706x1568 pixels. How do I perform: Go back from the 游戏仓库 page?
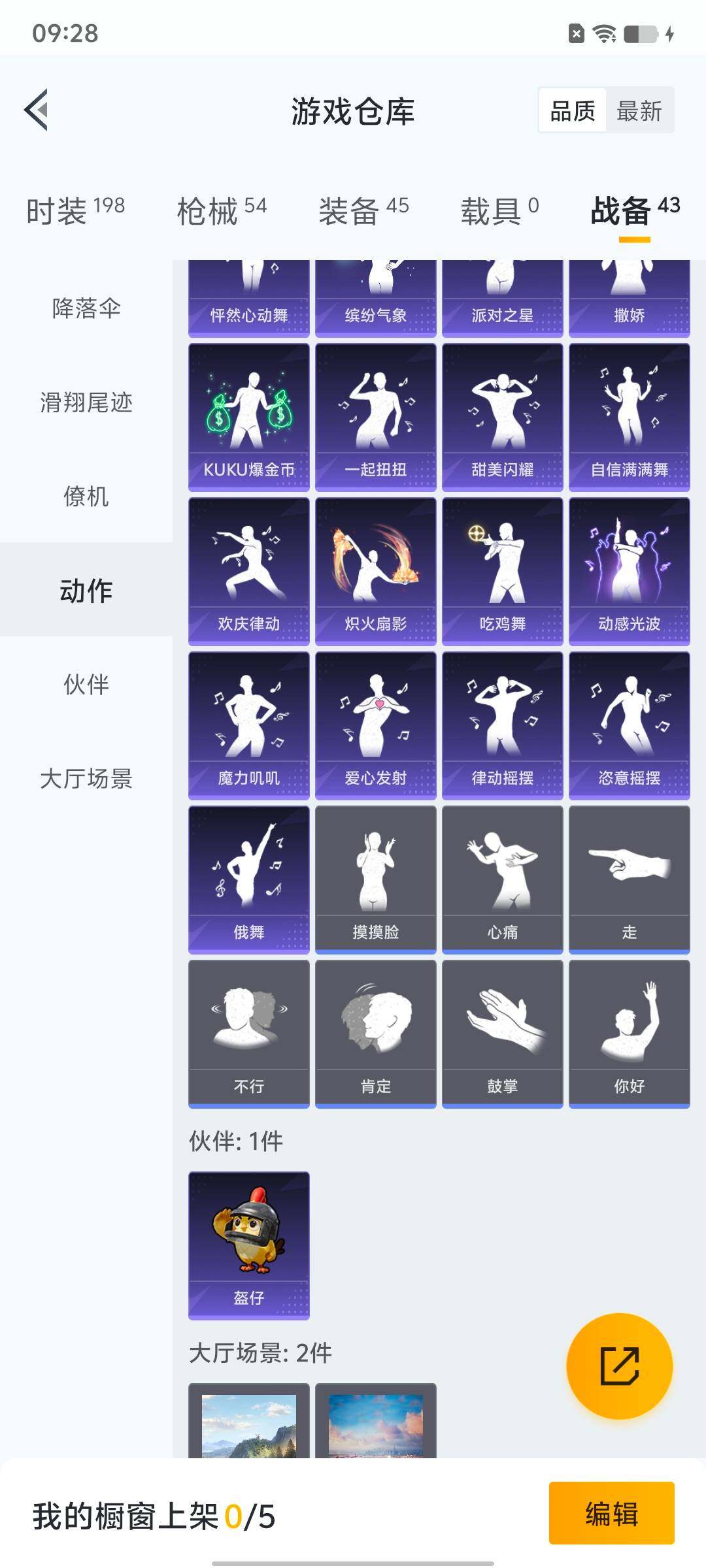point(37,110)
